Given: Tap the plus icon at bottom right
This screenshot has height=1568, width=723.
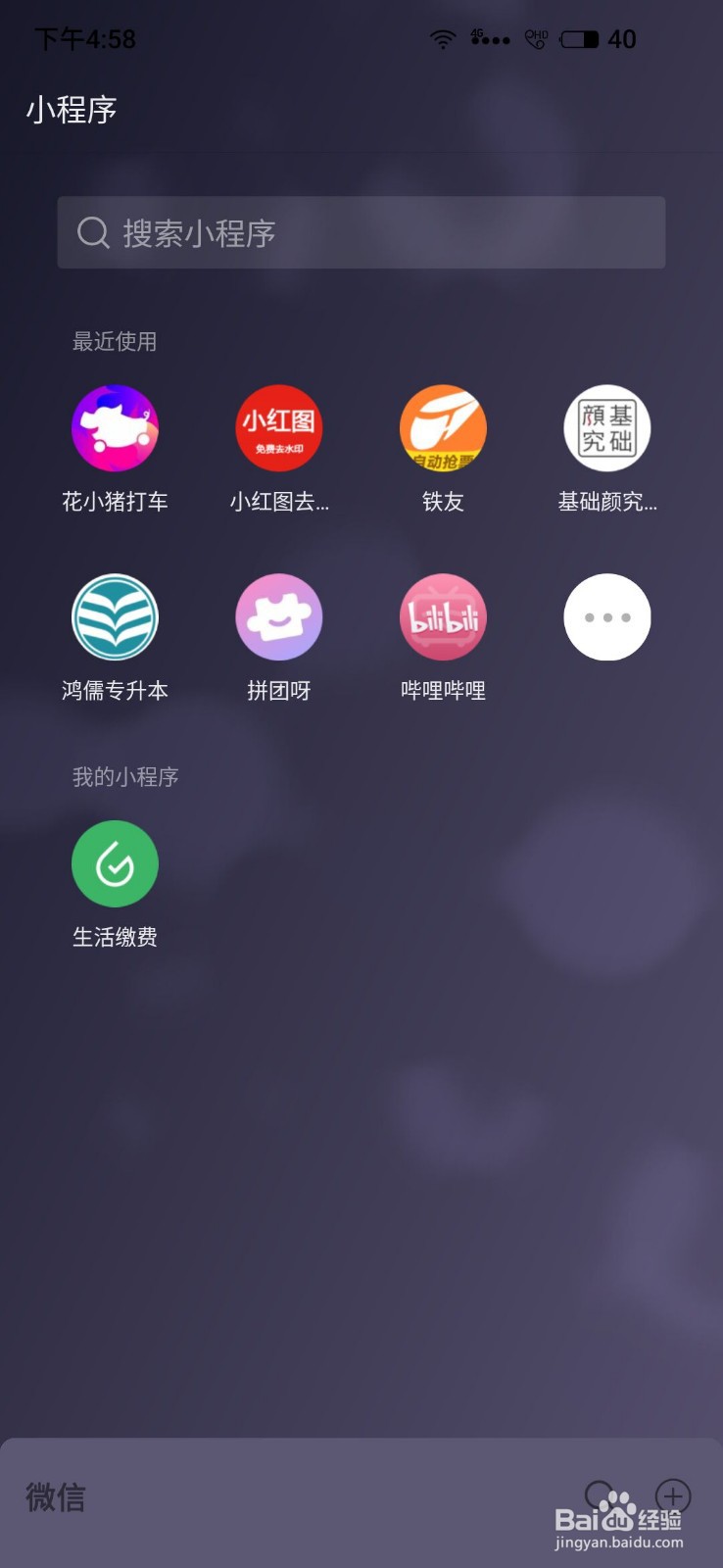Looking at the screenshot, I should click(x=673, y=1497).
